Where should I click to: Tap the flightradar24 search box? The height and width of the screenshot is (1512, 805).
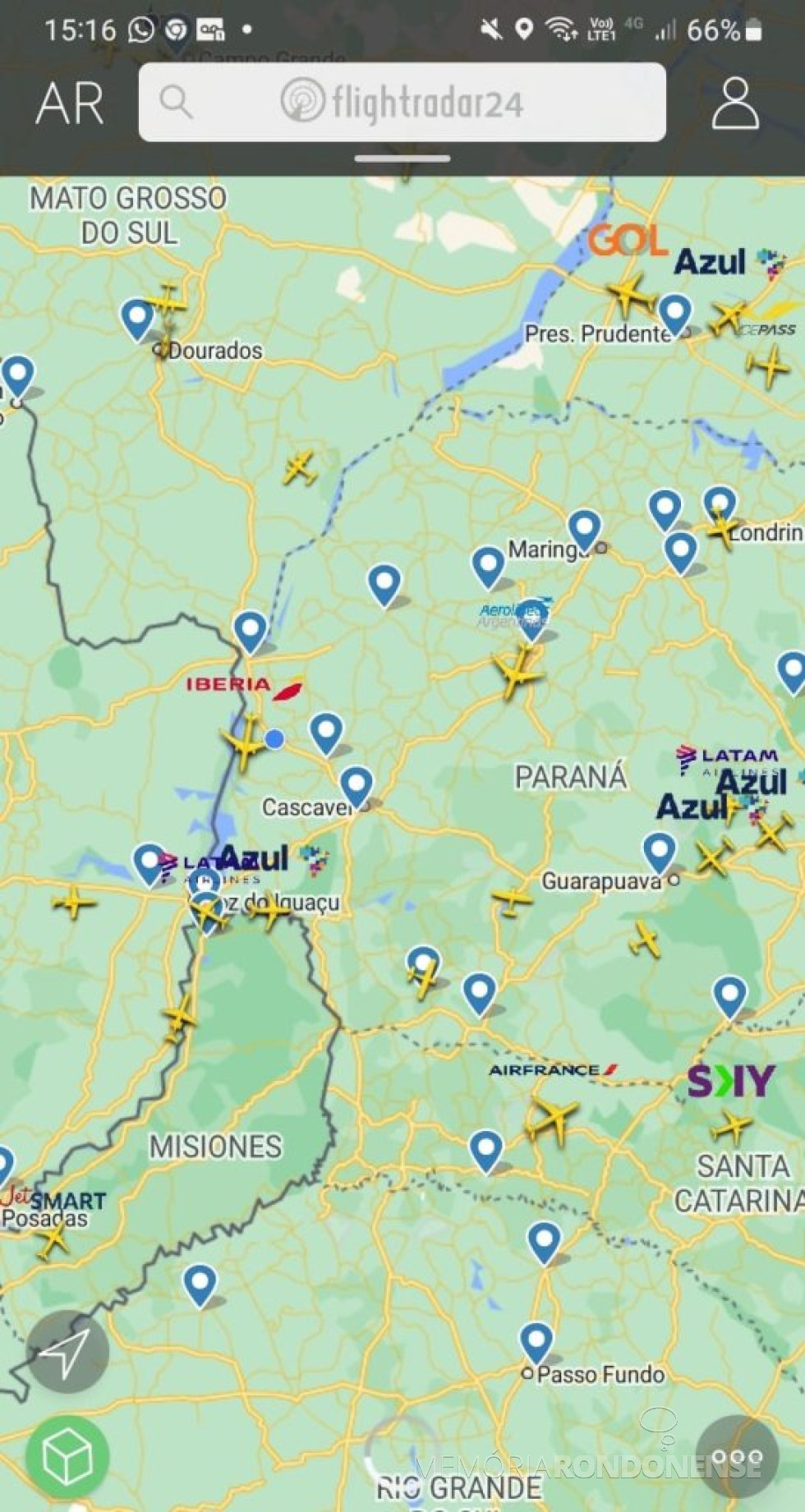[402, 103]
